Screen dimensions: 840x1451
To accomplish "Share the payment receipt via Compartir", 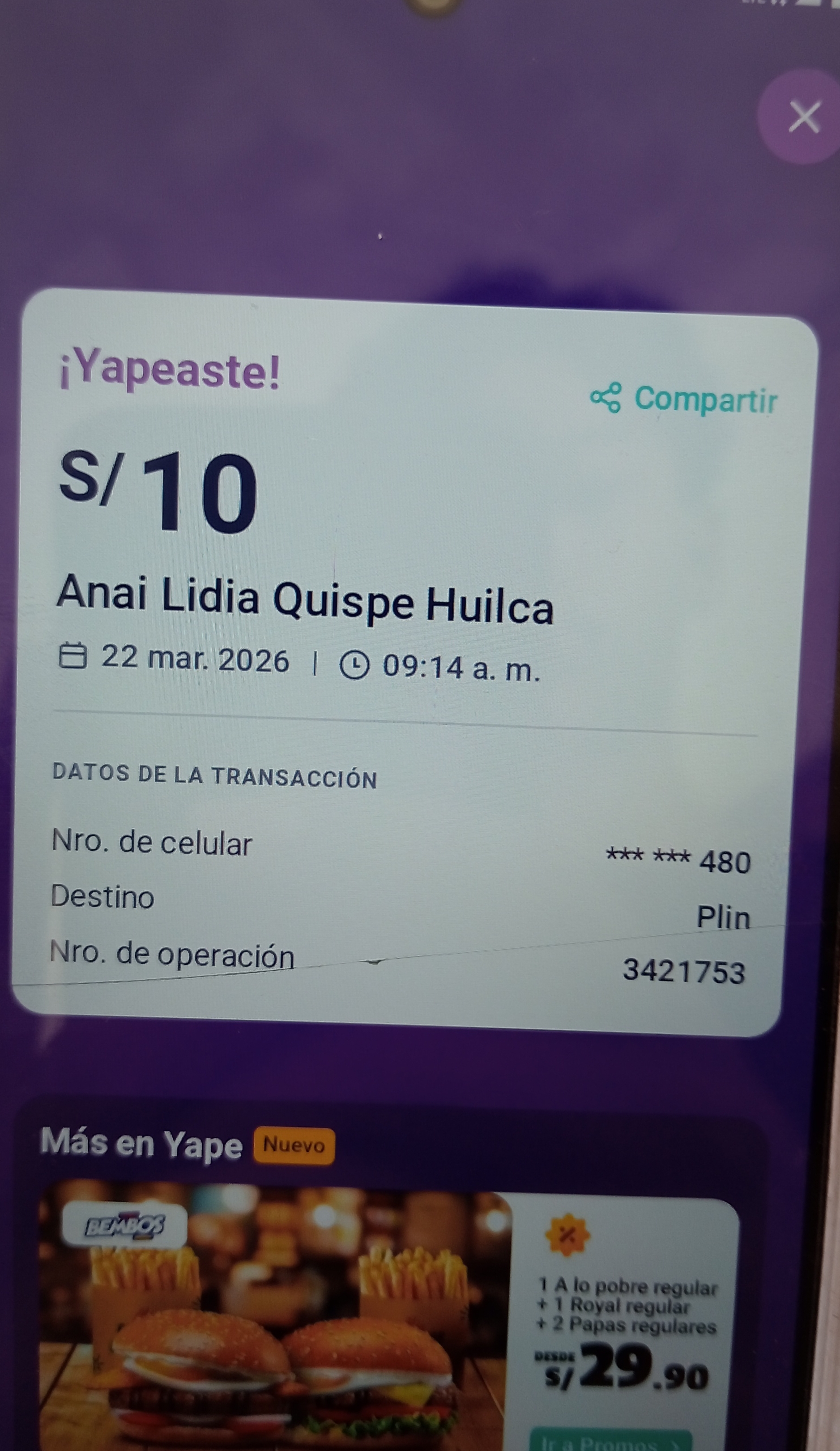I will (685, 398).
